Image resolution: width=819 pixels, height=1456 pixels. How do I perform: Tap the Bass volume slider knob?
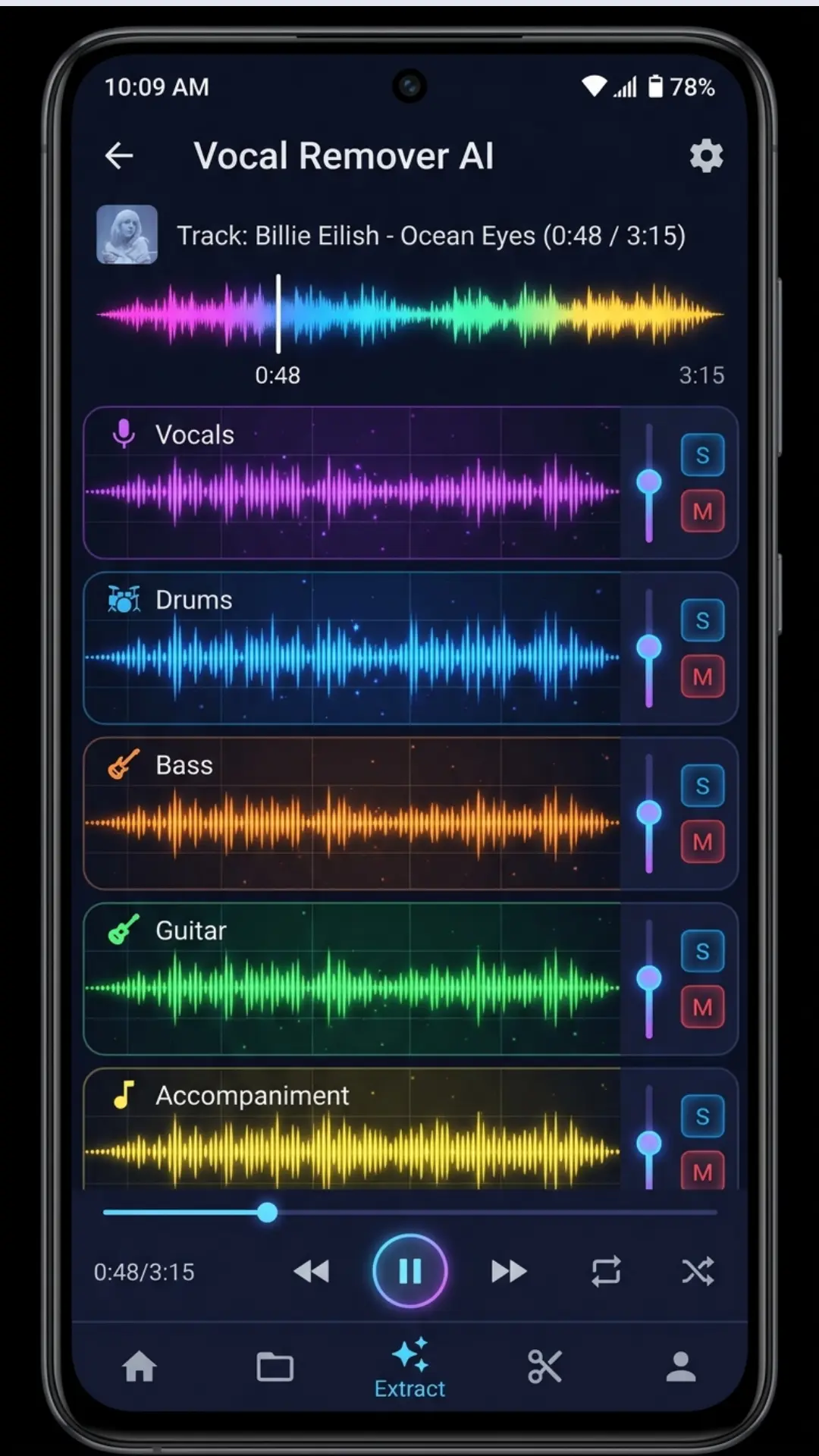(648, 813)
